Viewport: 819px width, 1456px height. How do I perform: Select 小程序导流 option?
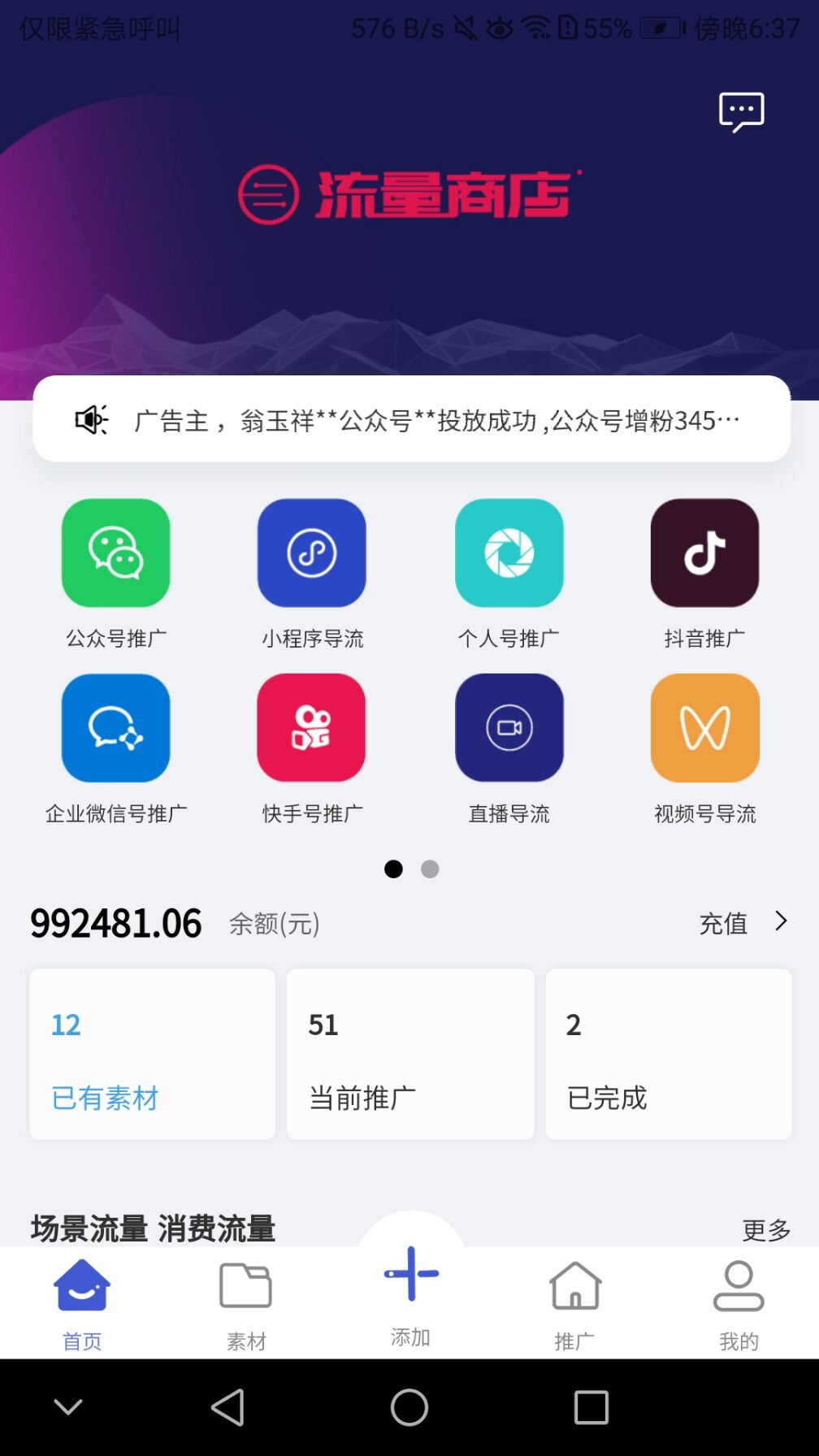[312, 553]
